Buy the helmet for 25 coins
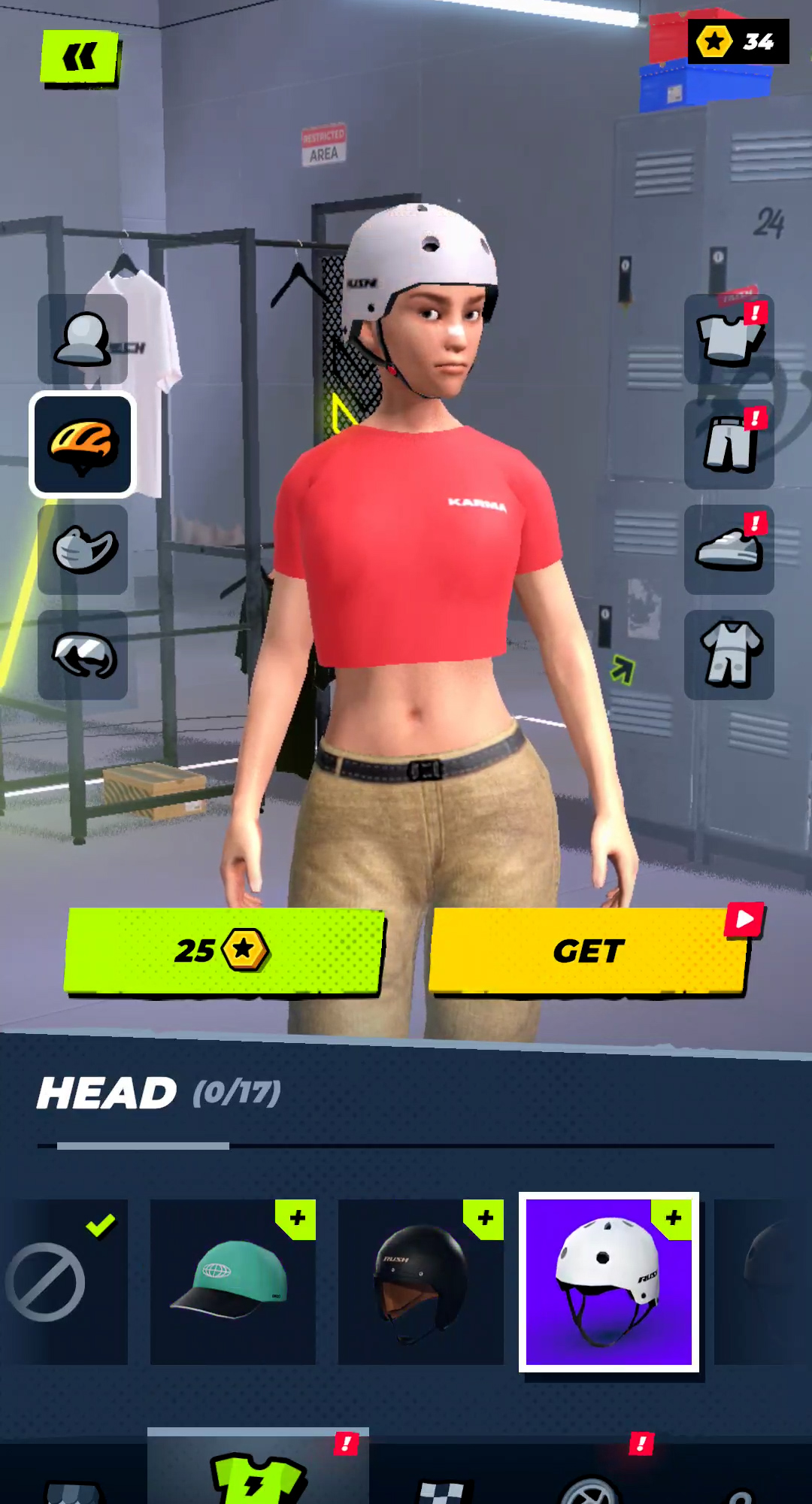Screen dimensions: 812x1504 coord(224,951)
